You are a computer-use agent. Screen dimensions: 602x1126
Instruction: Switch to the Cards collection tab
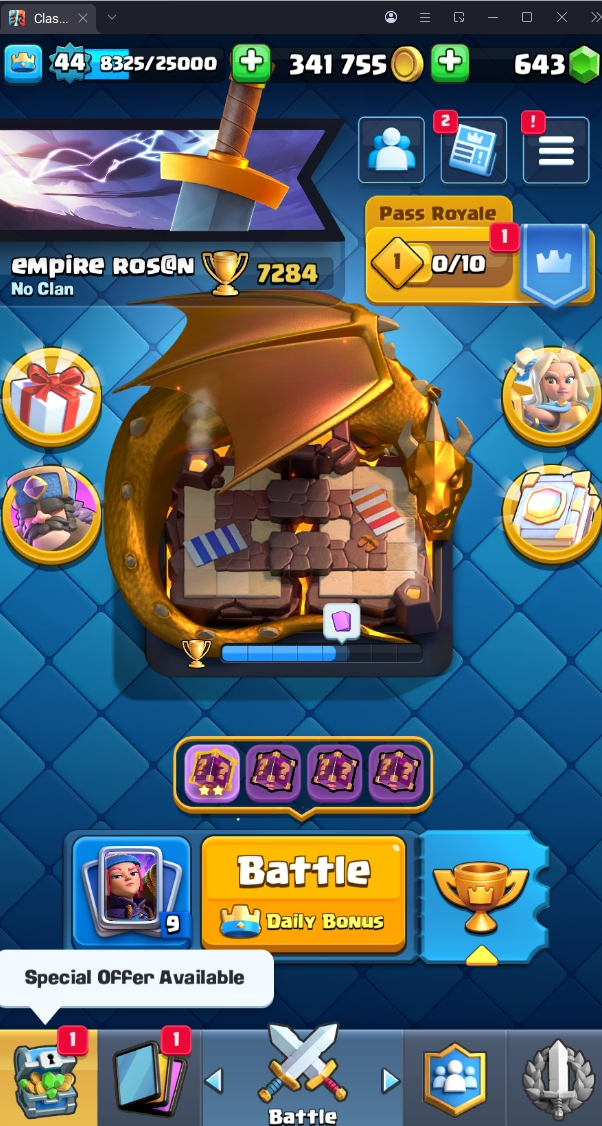150,1077
